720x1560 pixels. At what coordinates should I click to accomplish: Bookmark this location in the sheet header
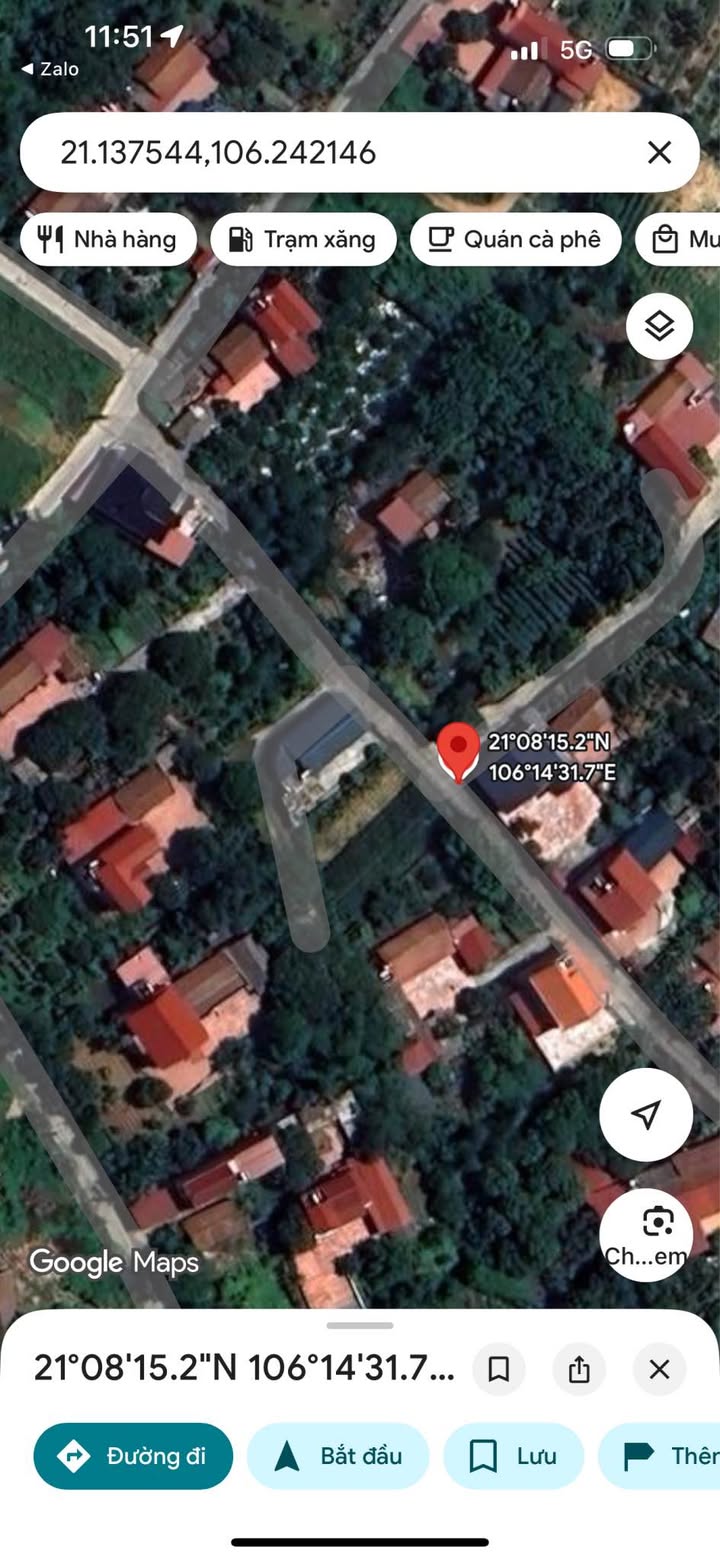(498, 1369)
